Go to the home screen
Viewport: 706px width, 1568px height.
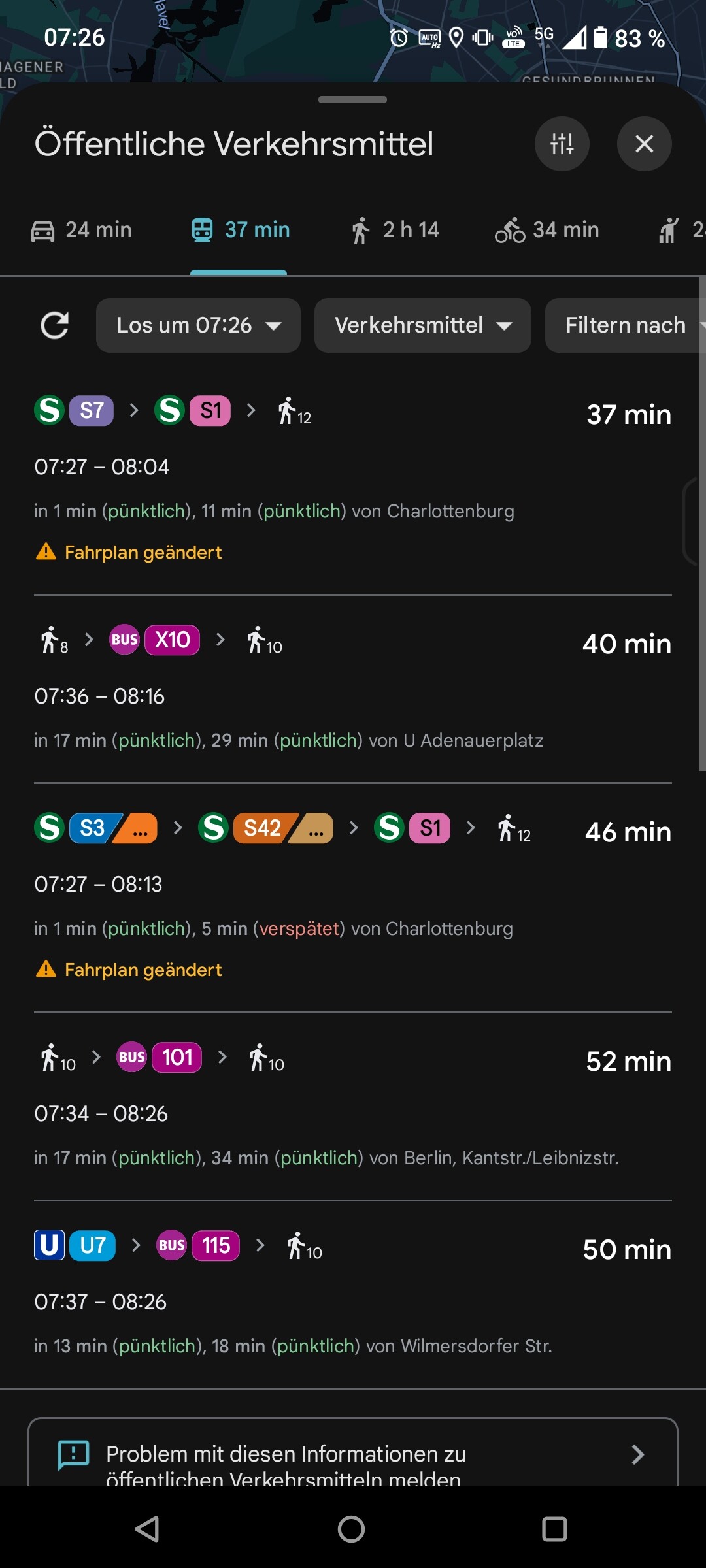[352, 1529]
